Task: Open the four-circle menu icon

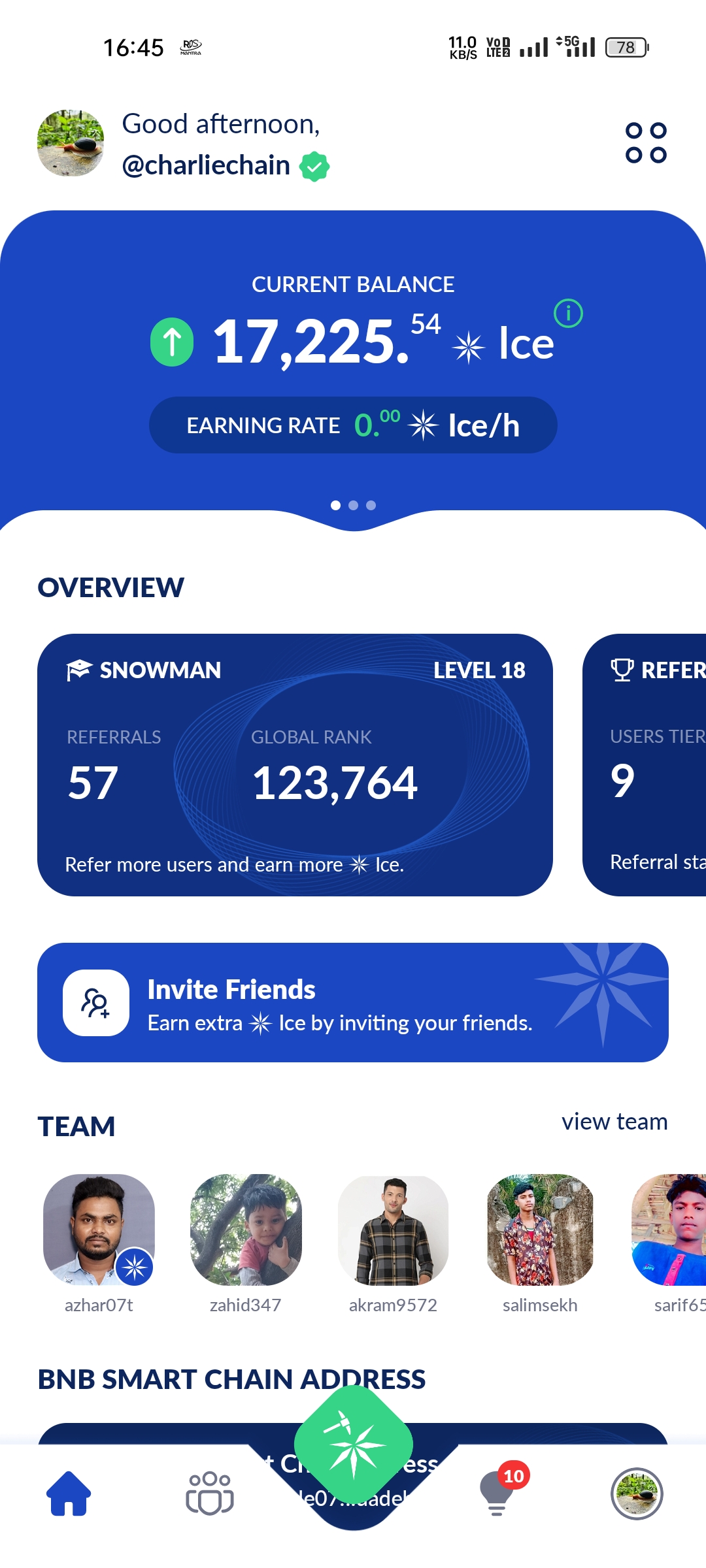Action: (646, 142)
